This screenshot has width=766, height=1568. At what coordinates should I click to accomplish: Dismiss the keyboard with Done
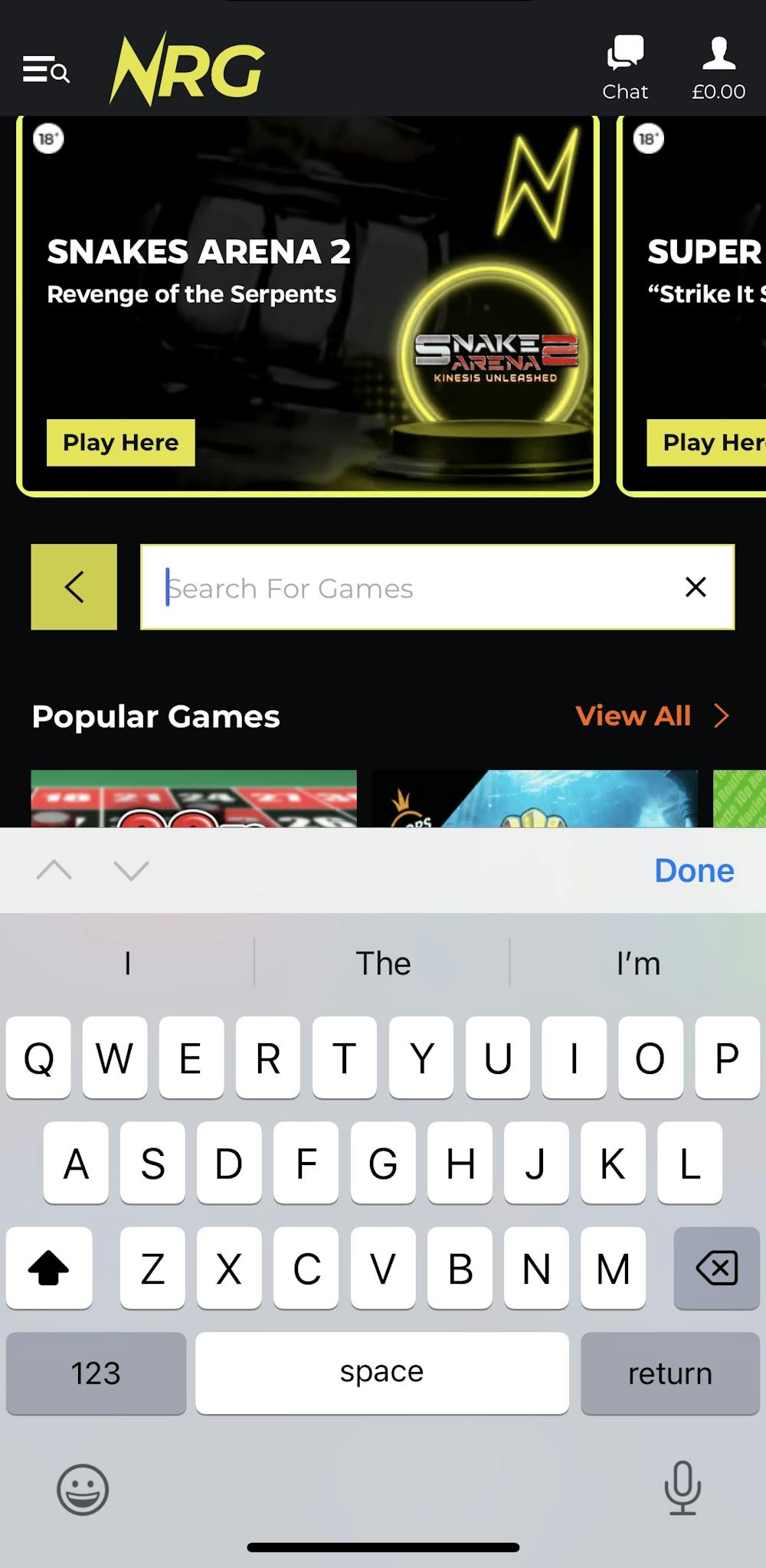[x=694, y=871]
